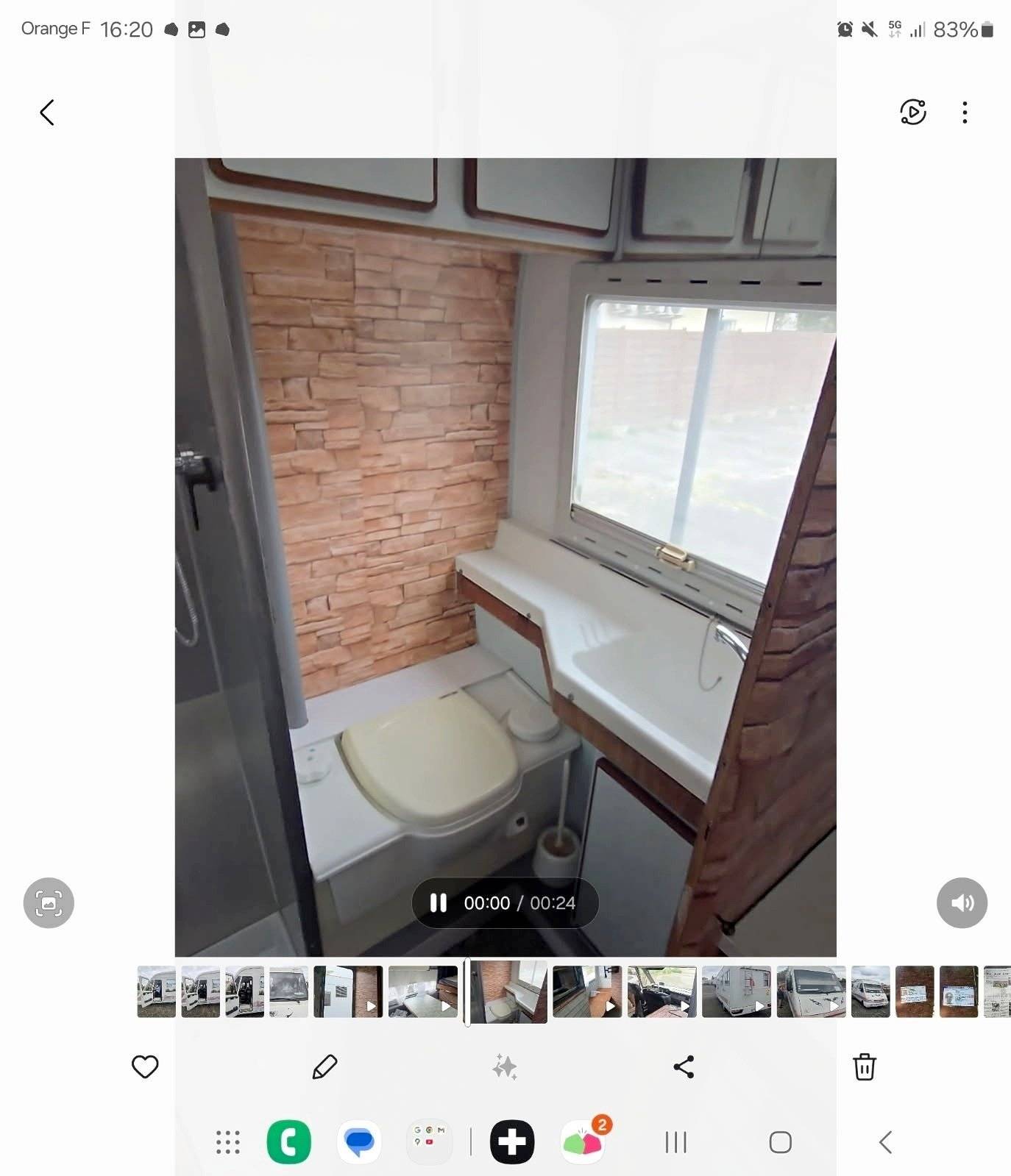Edit the video with the pencil
Image resolution: width=1011 pixels, height=1176 pixels.
324,1066
